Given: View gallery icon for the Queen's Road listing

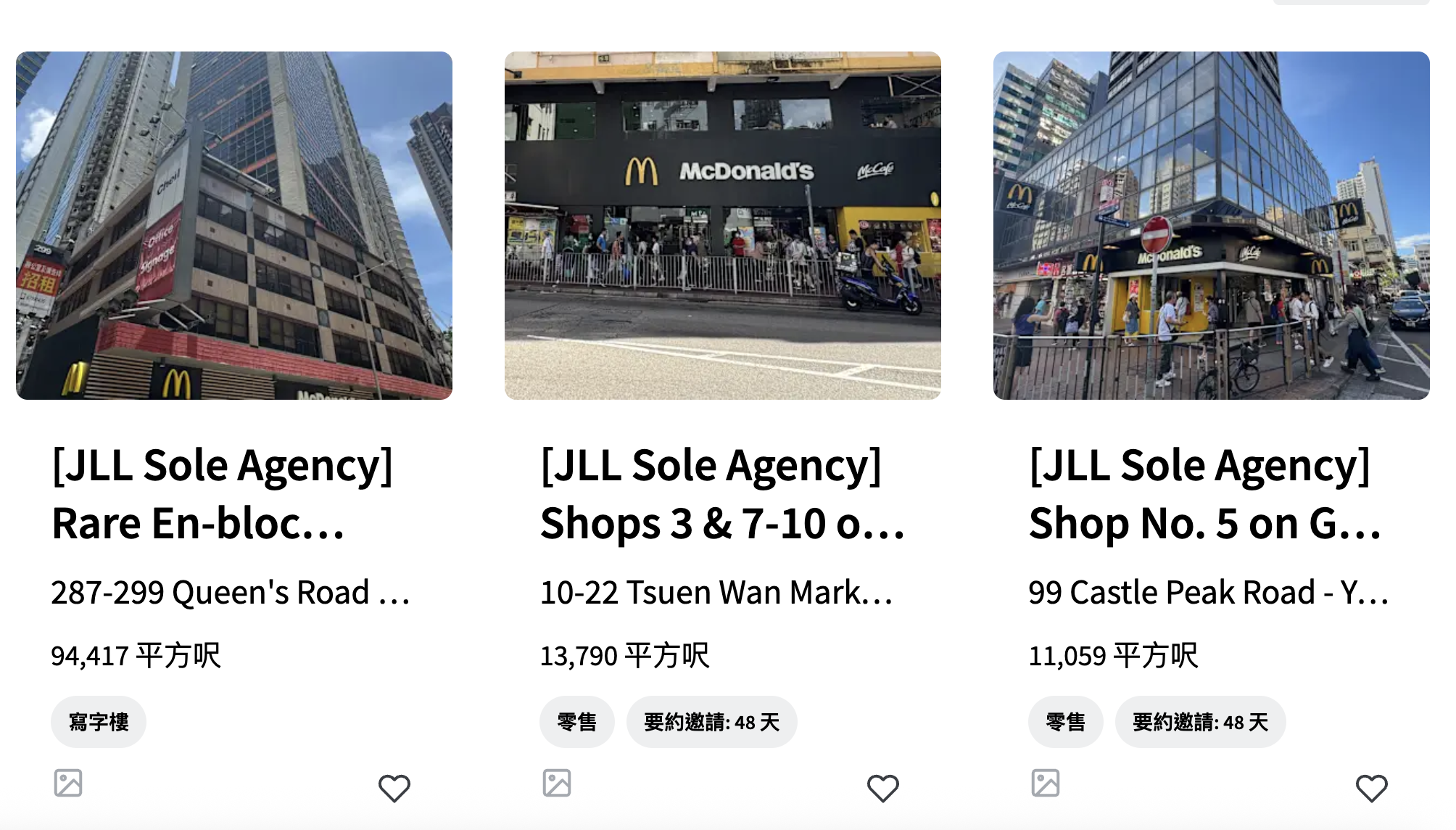Looking at the screenshot, I should pyautogui.click(x=68, y=784).
